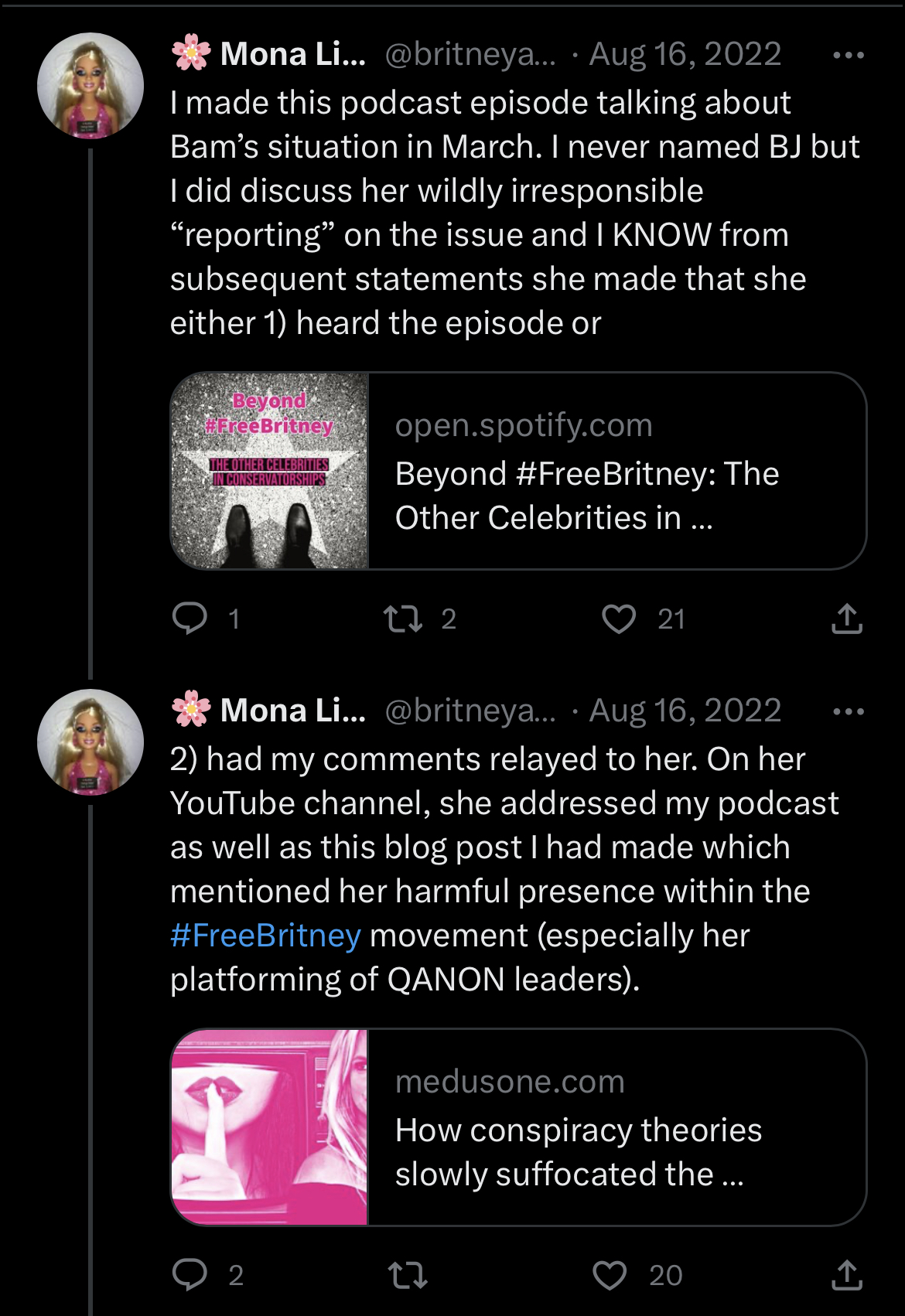
Task: Open the medusone.com conspiracy theories article card
Action: tap(518, 1127)
